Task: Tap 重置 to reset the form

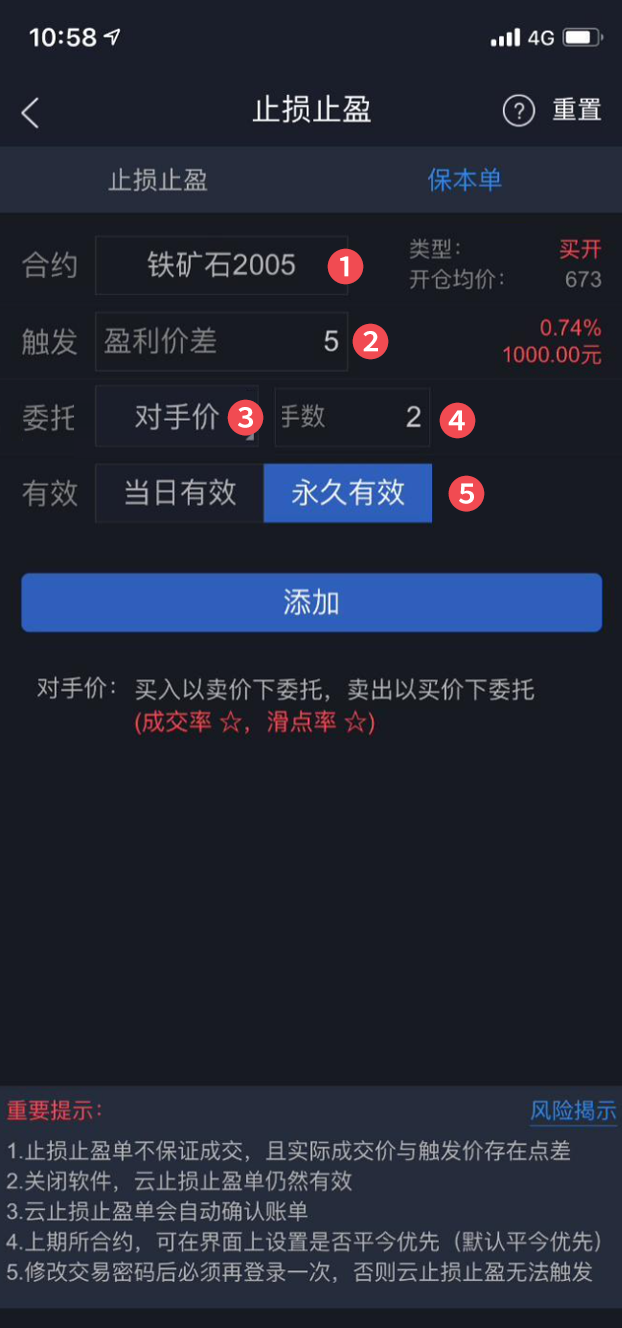Action: (x=576, y=111)
